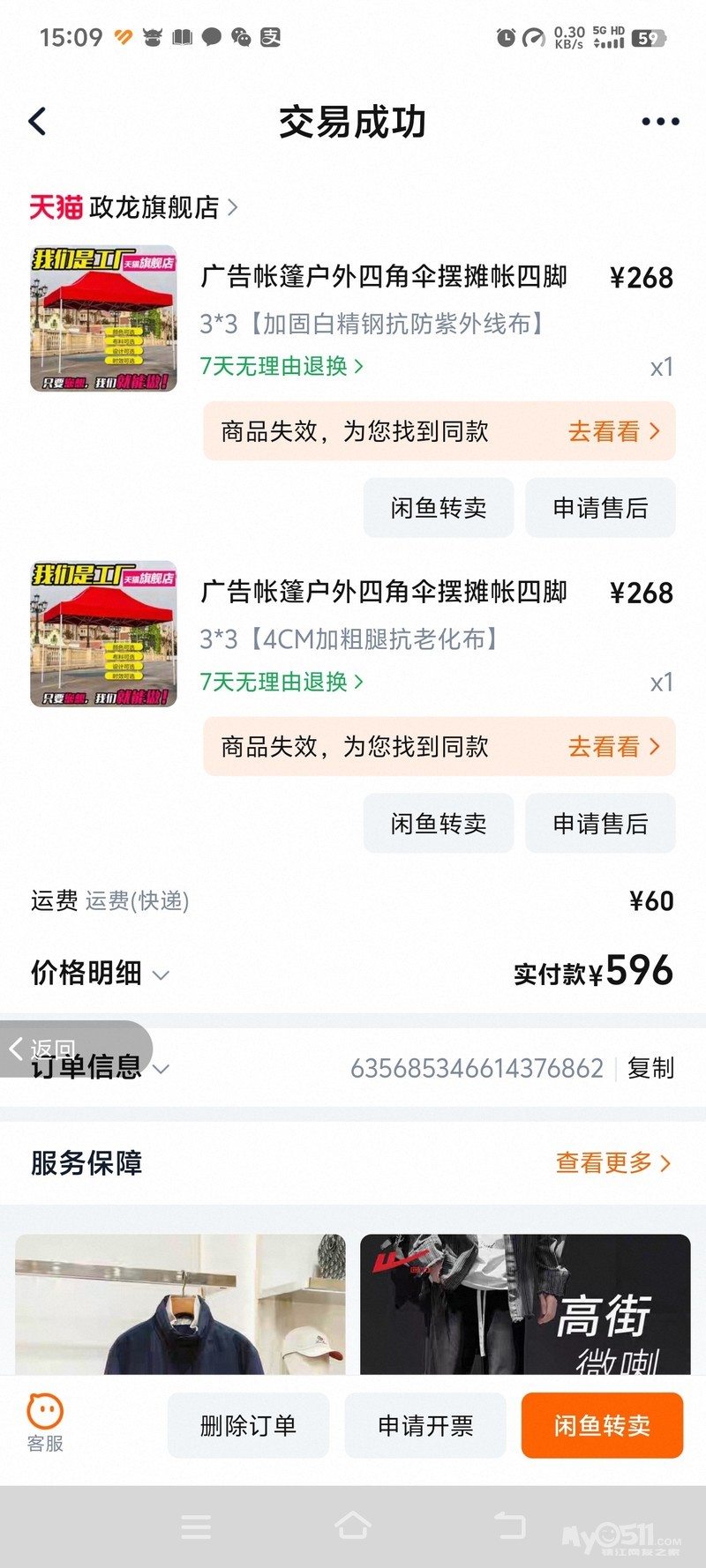This screenshot has height=1568, width=706.
Task: Go back using the top-left arrow
Action: point(38,122)
